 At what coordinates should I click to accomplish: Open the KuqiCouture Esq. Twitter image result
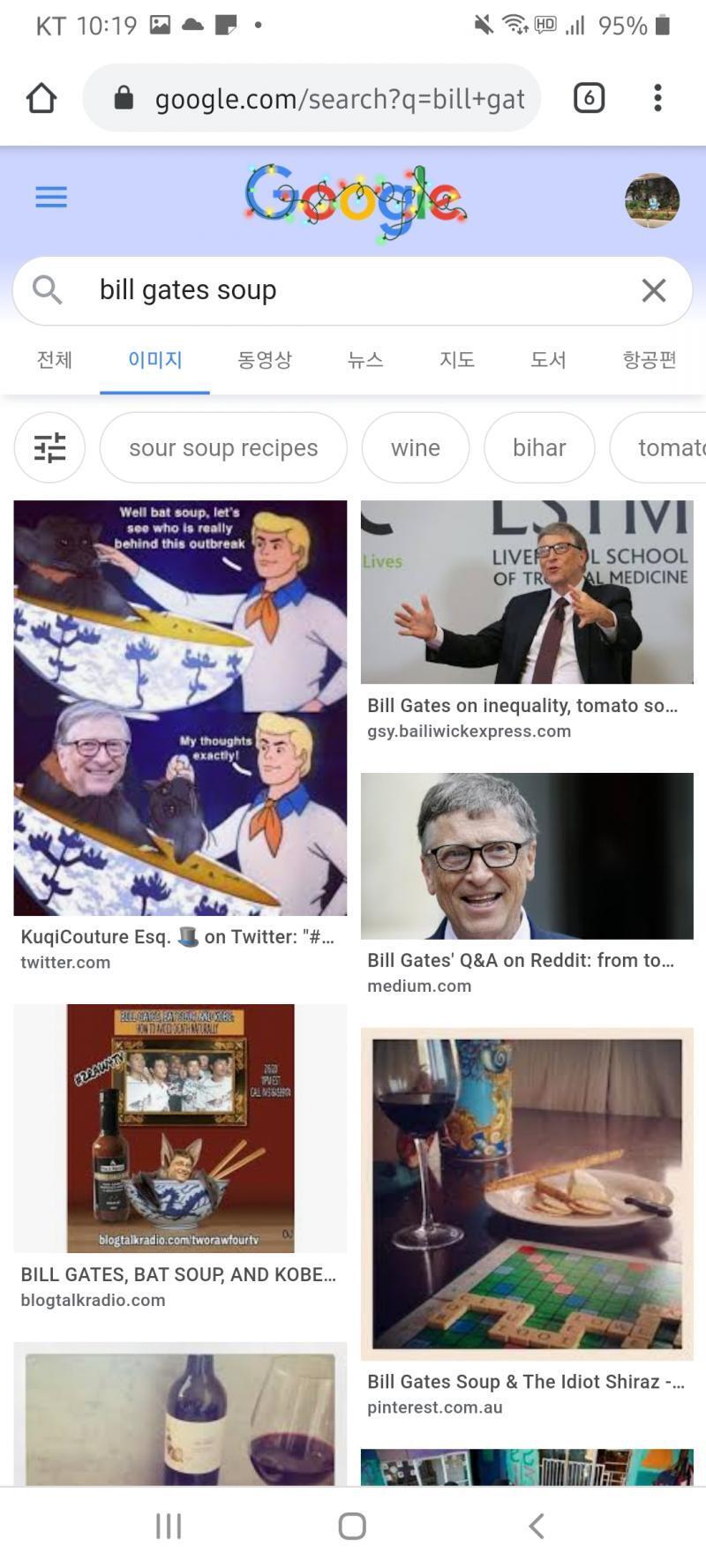180,708
